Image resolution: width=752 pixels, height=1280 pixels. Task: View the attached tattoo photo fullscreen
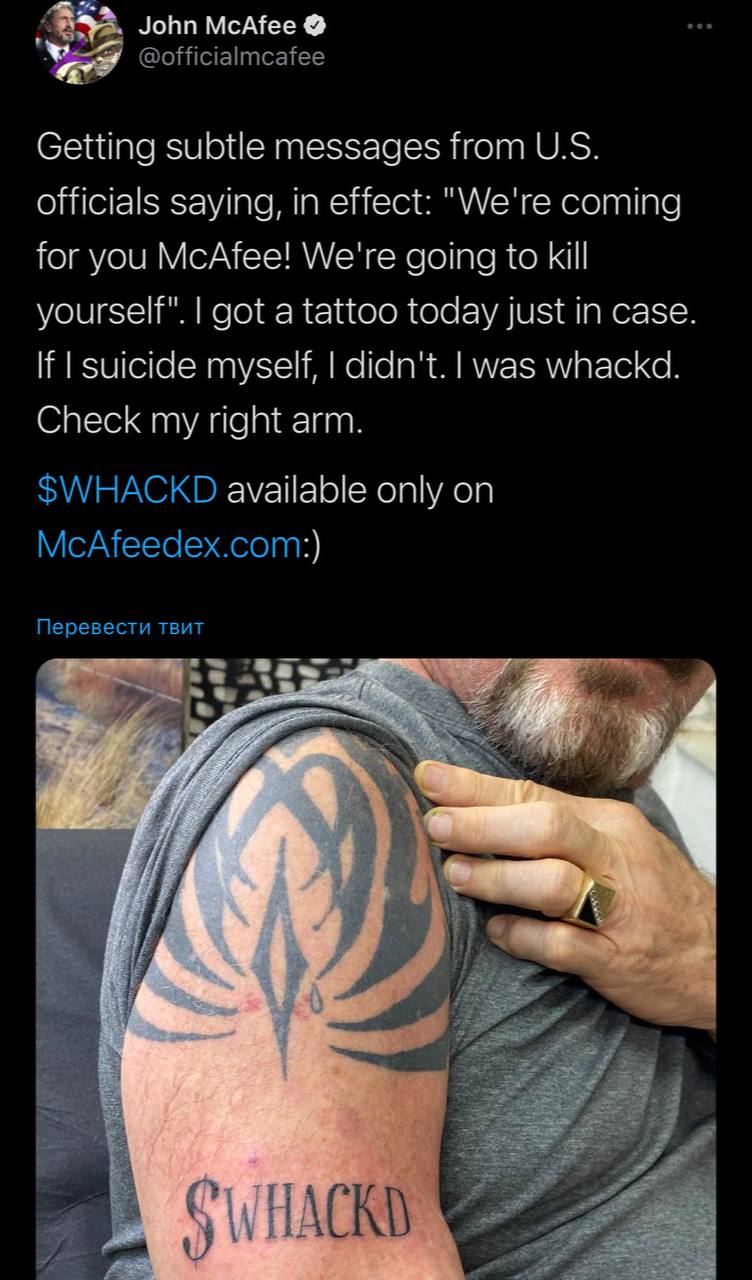[x=376, y=969]
